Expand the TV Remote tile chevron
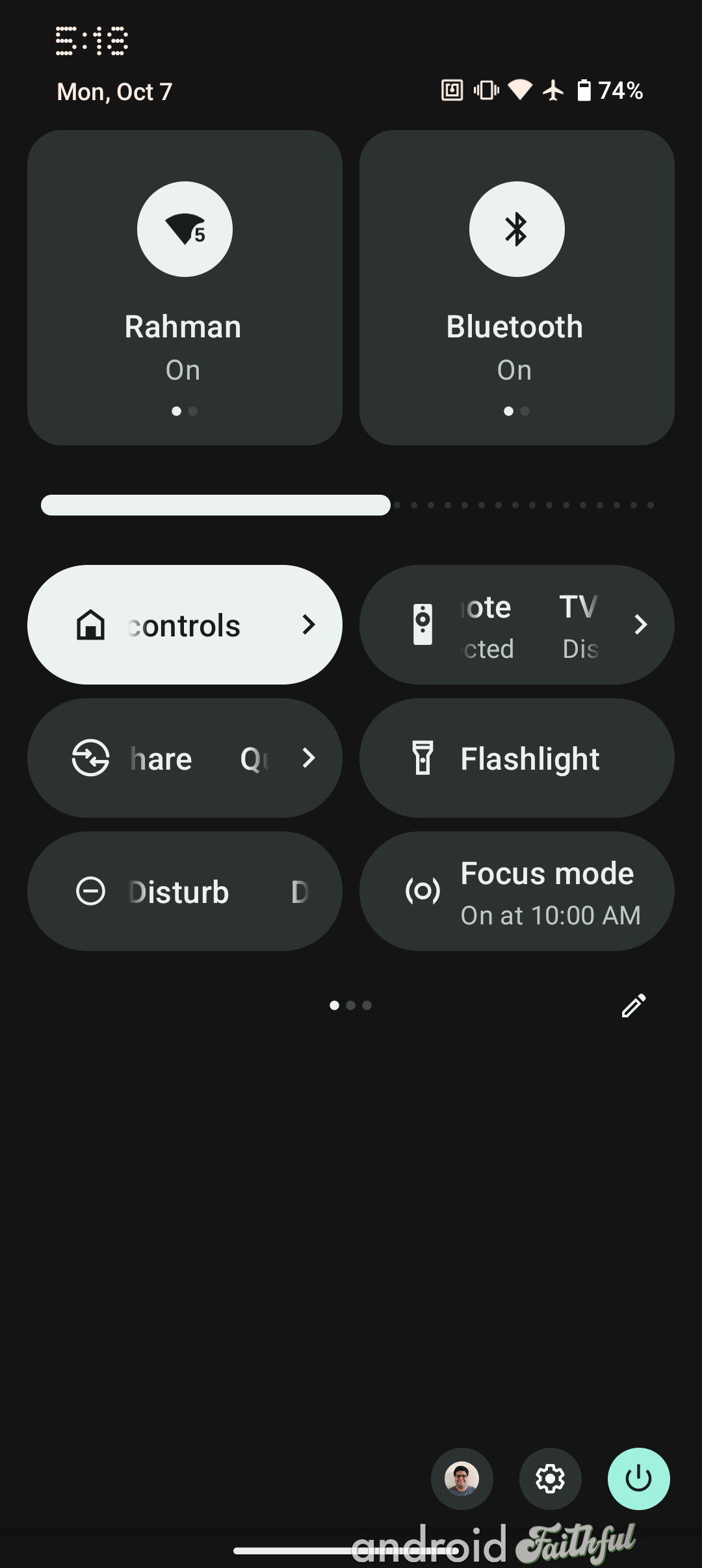 pos(640,624)
